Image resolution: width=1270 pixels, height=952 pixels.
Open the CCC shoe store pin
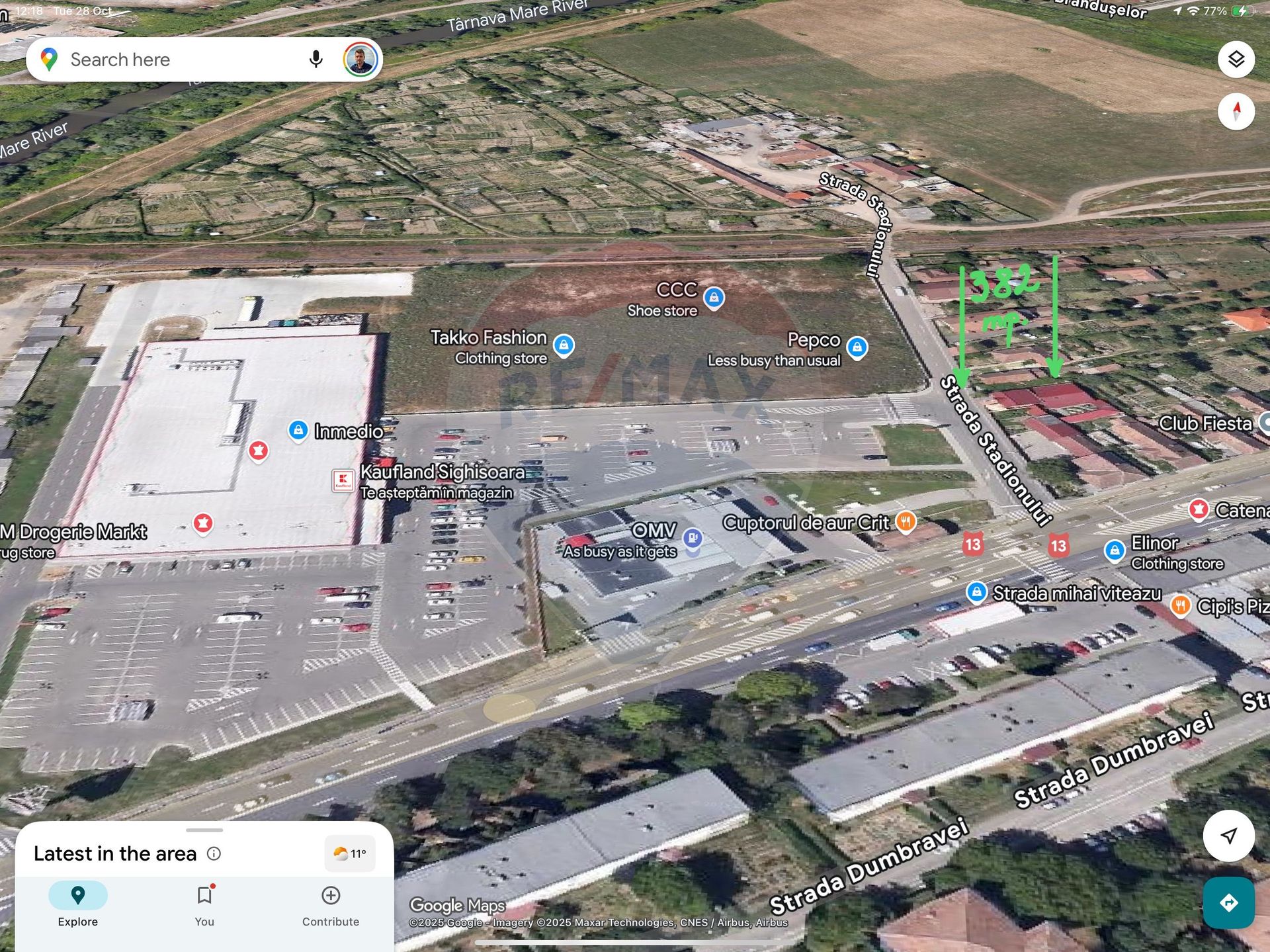(714, 297)
